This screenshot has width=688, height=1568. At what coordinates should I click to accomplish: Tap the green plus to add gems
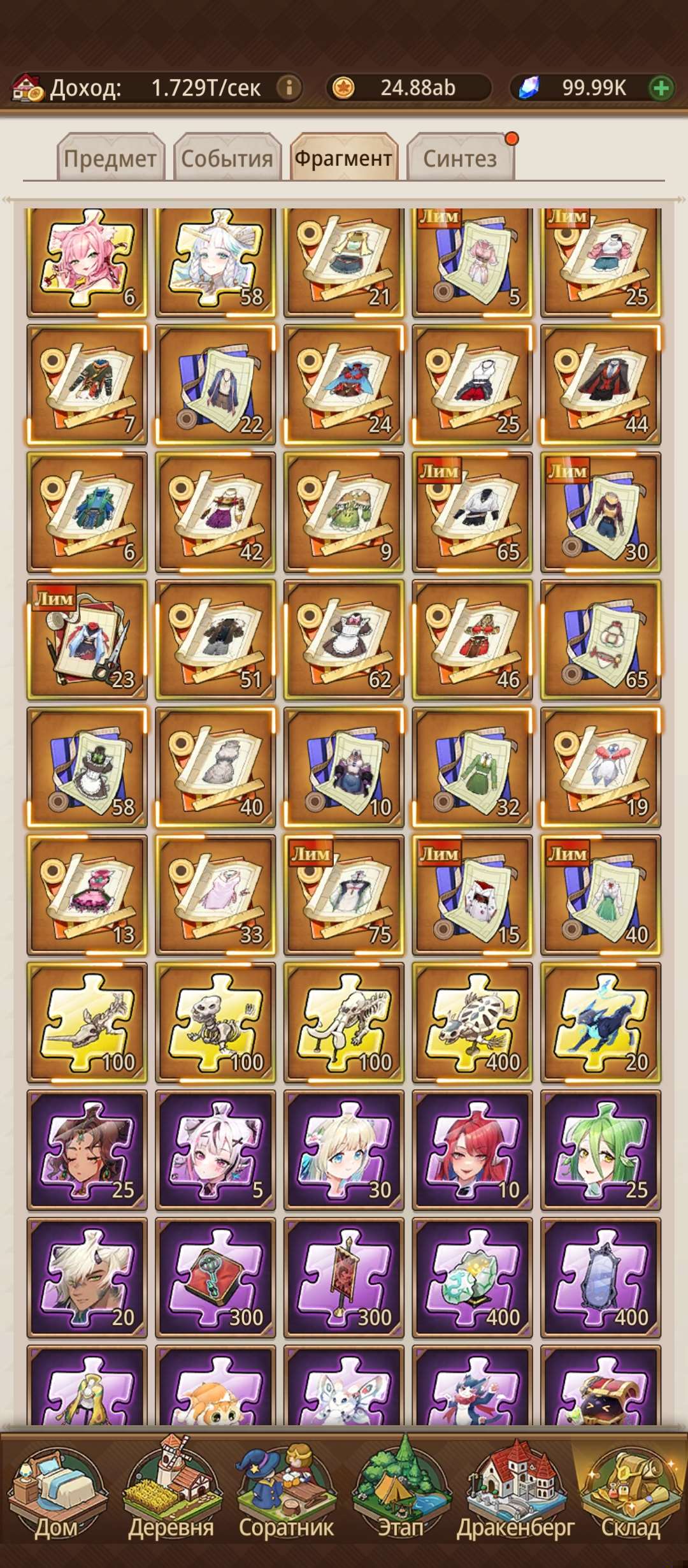pos(661,88)
